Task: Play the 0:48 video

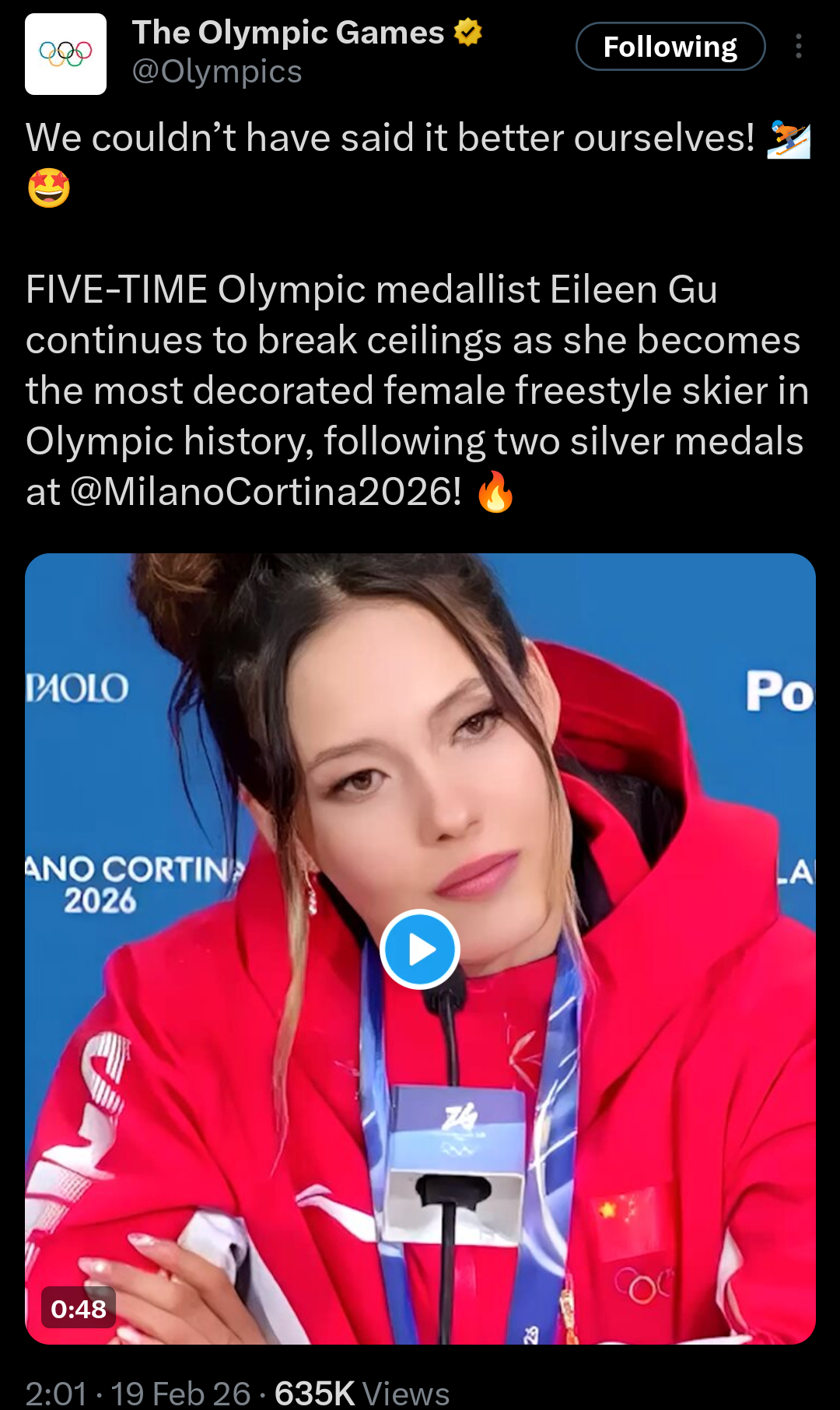Action: pyautogui.click(x=420, y=949)
